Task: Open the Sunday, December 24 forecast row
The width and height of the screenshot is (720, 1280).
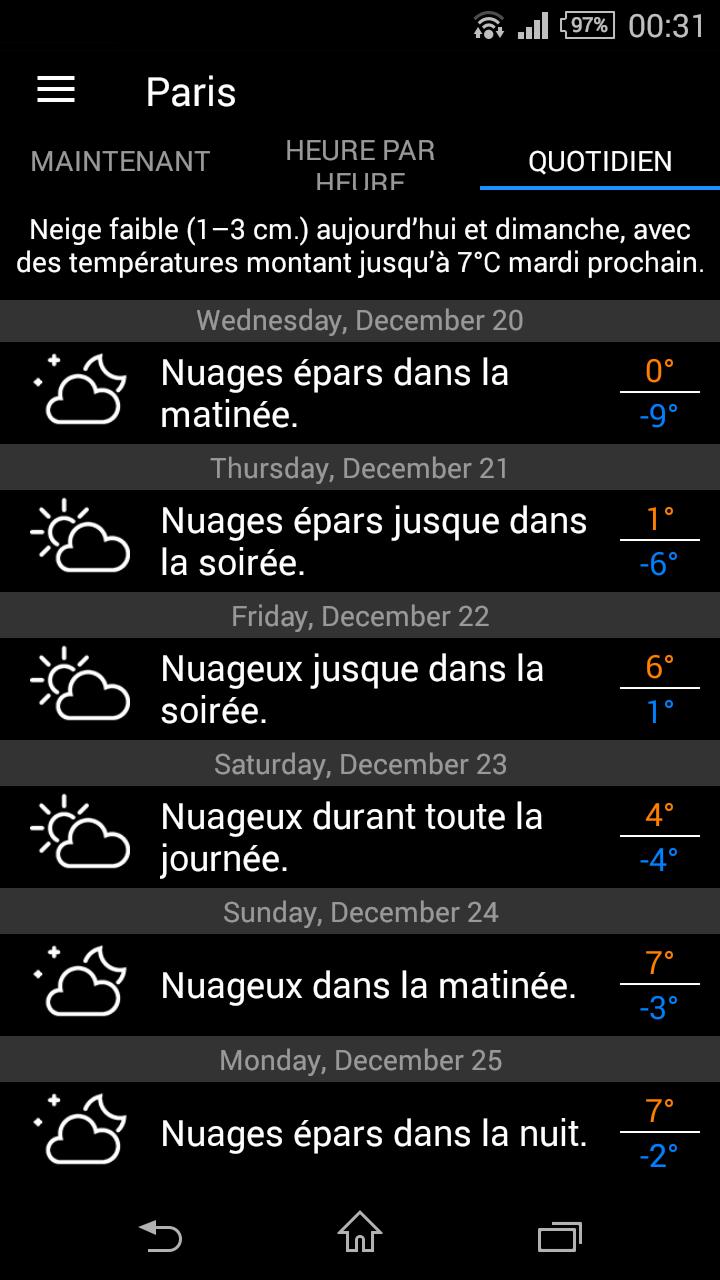Action: coord(360,986)
